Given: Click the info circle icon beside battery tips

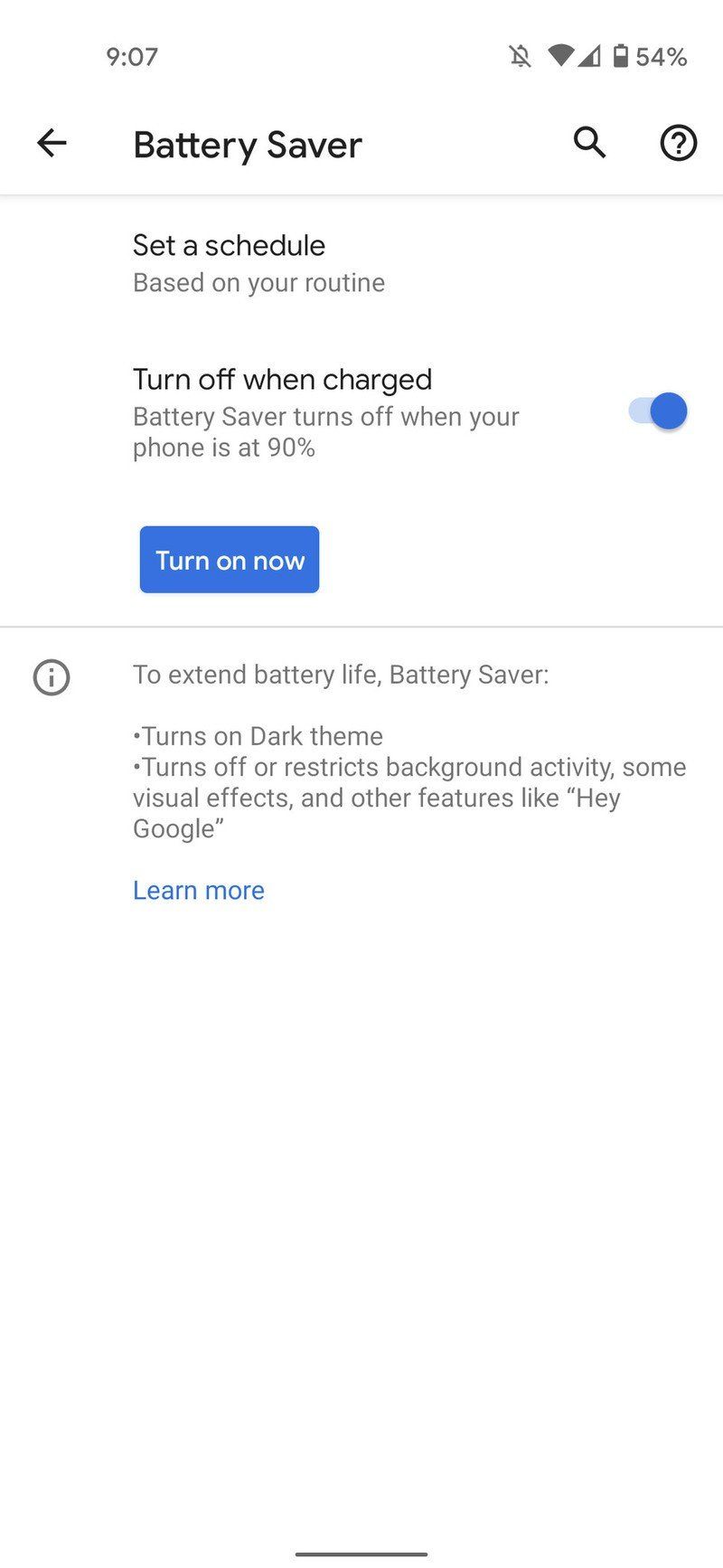Looking at the screenshot, I should pyautogui.click(x=52, y=677).
